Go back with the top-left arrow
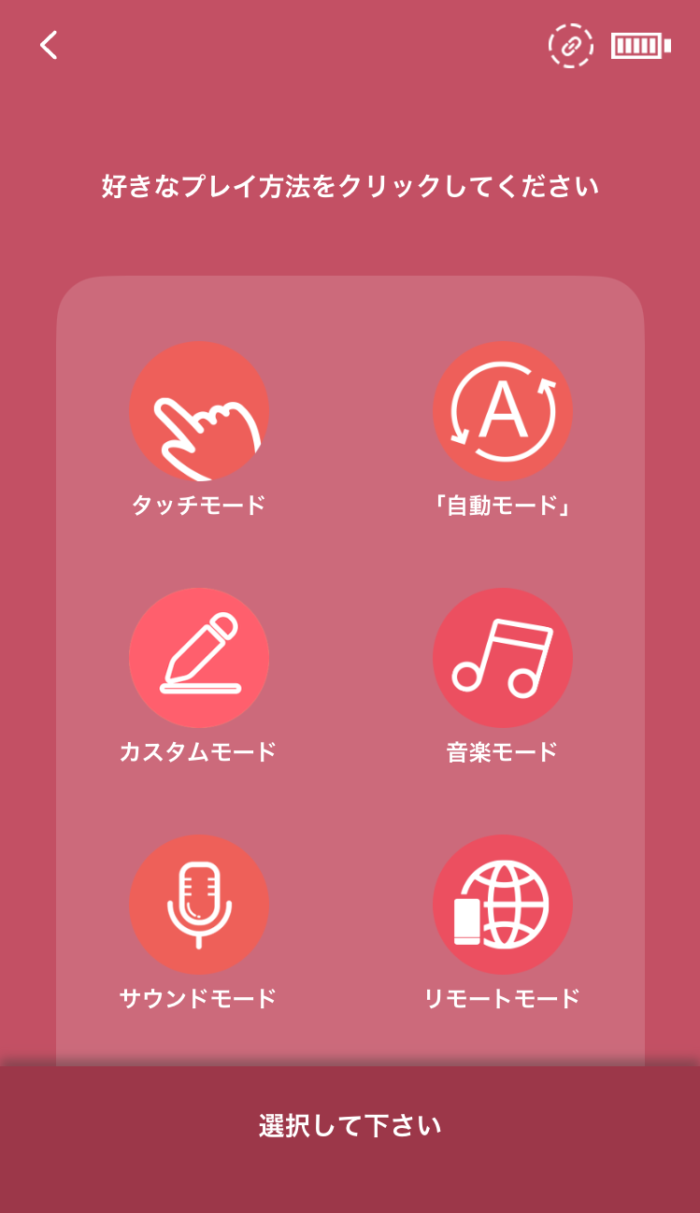The height and width of the screenshot is (1213, 700). coord(49,45)
